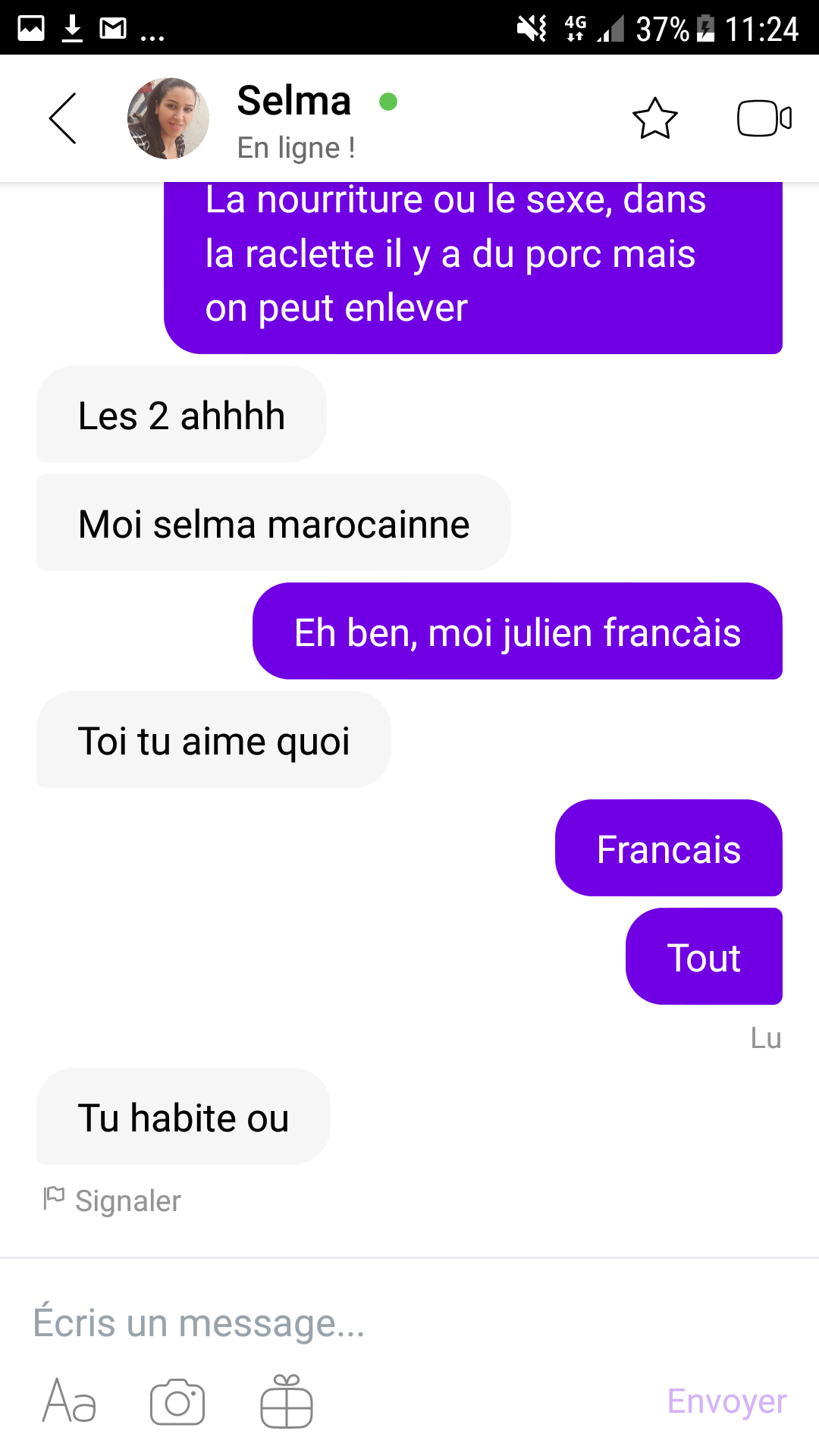Tap the Envoyer send button
819x1456 pixels.
tap(726, 1401)
